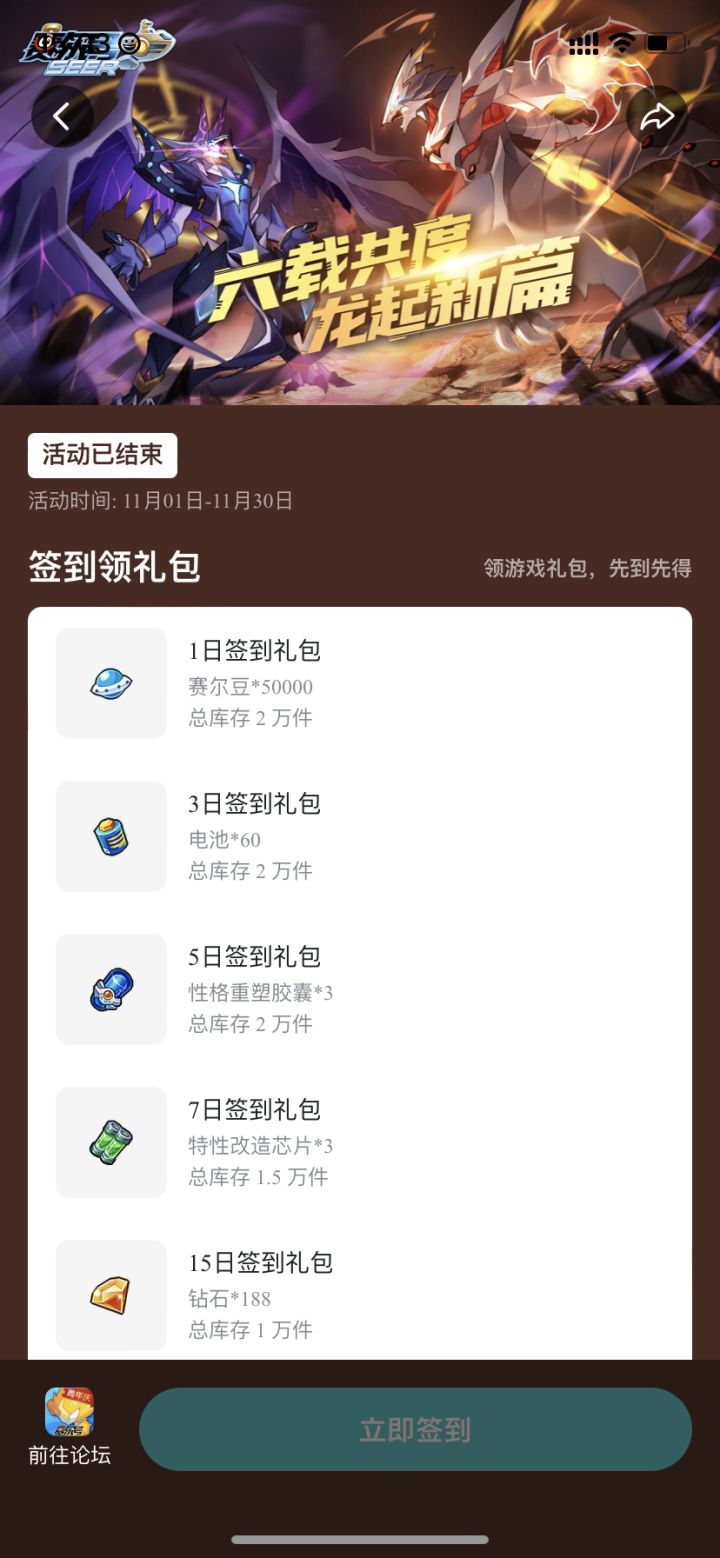This screenshot has width=720, height=1558.
Task: Select the 15日签到礼包 list entry
Action: click(360, 1295)
